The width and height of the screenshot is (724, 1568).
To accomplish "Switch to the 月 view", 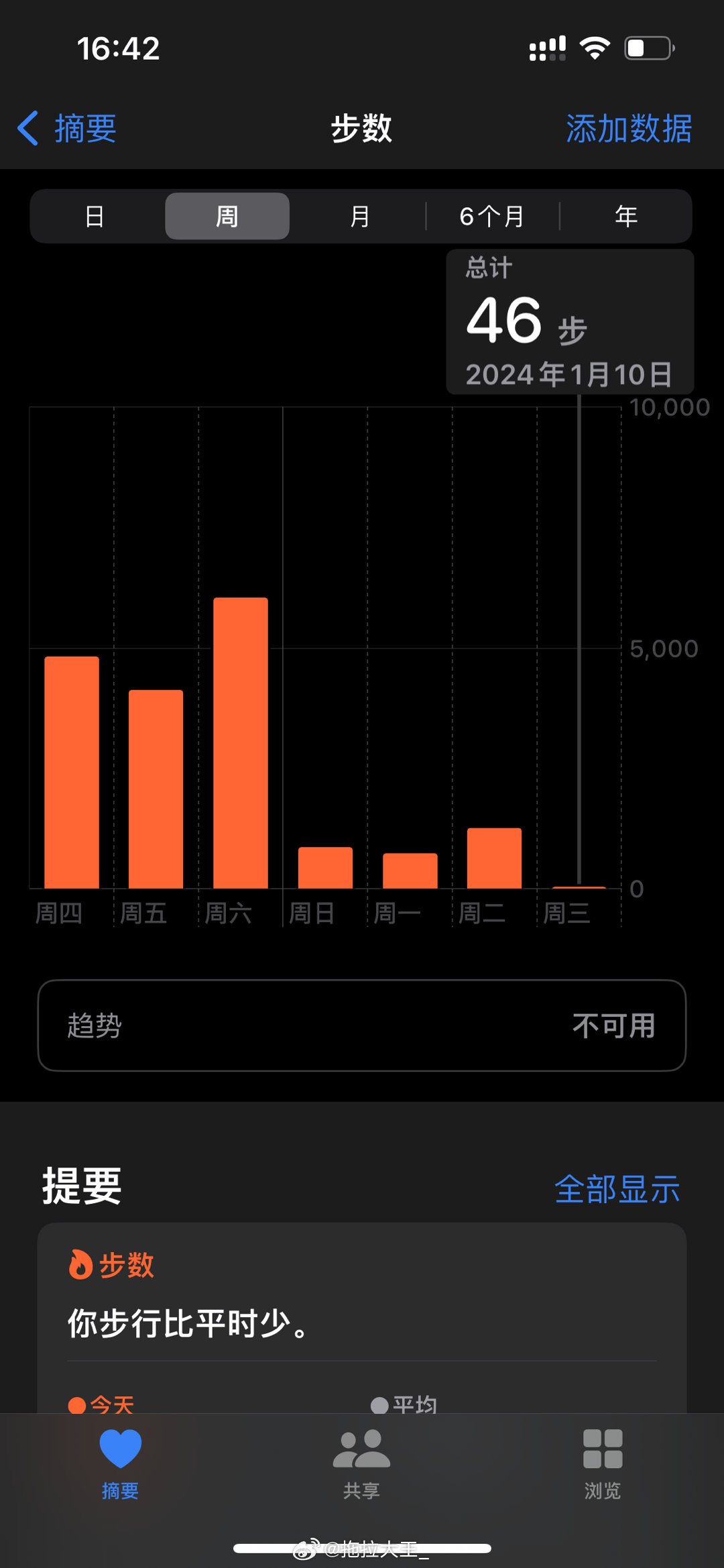I will coord(359,216).
